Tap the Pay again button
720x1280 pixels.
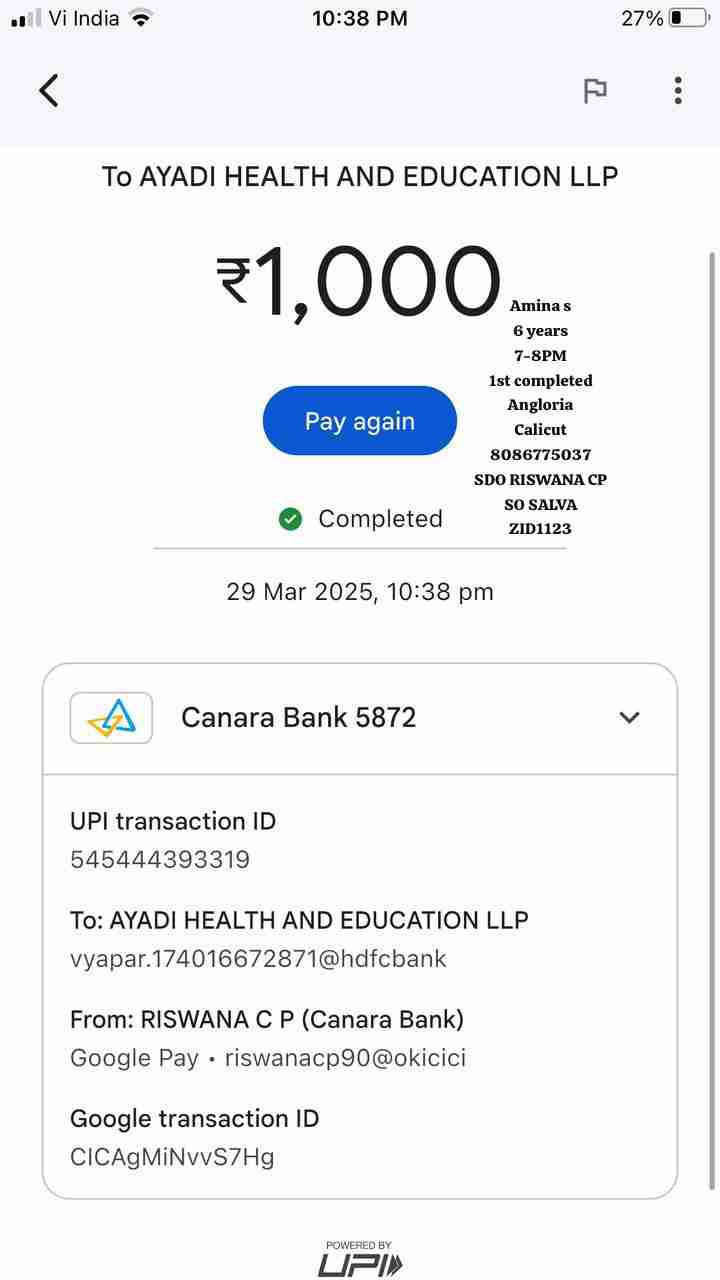point(359,421)
